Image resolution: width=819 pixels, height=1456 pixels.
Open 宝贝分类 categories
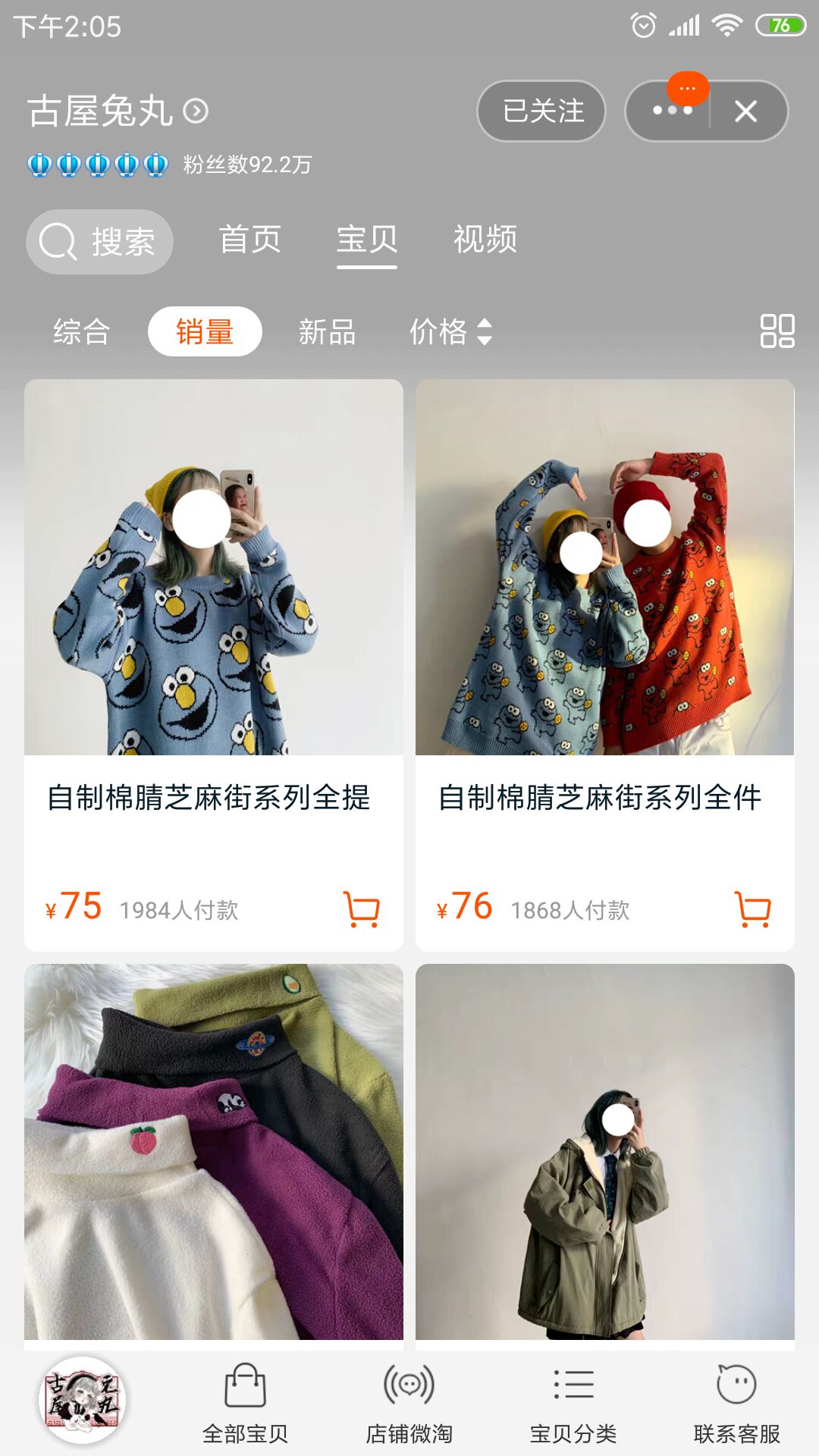[573, 1401]
